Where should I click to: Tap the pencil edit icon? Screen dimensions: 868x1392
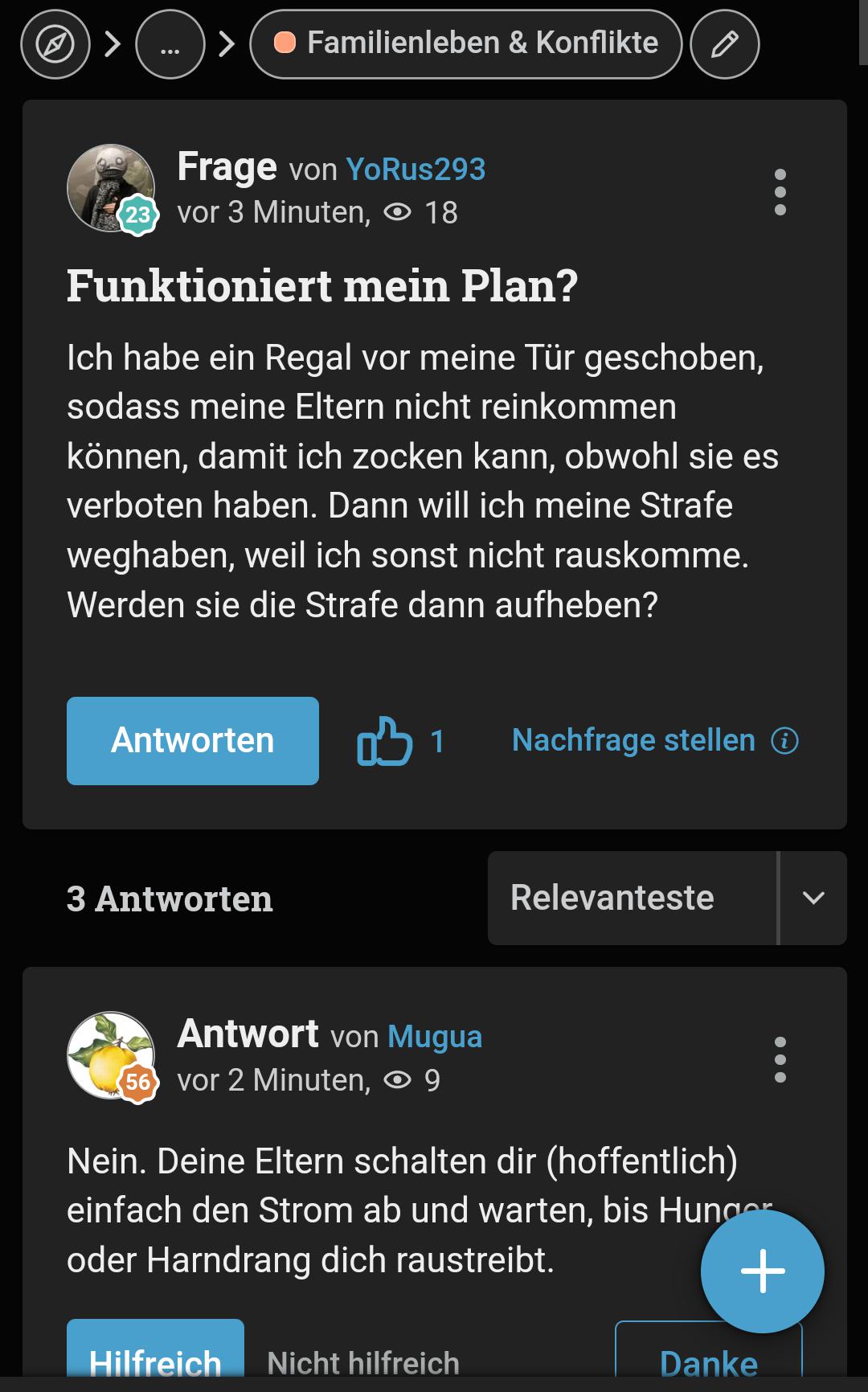tap(724, 44)
